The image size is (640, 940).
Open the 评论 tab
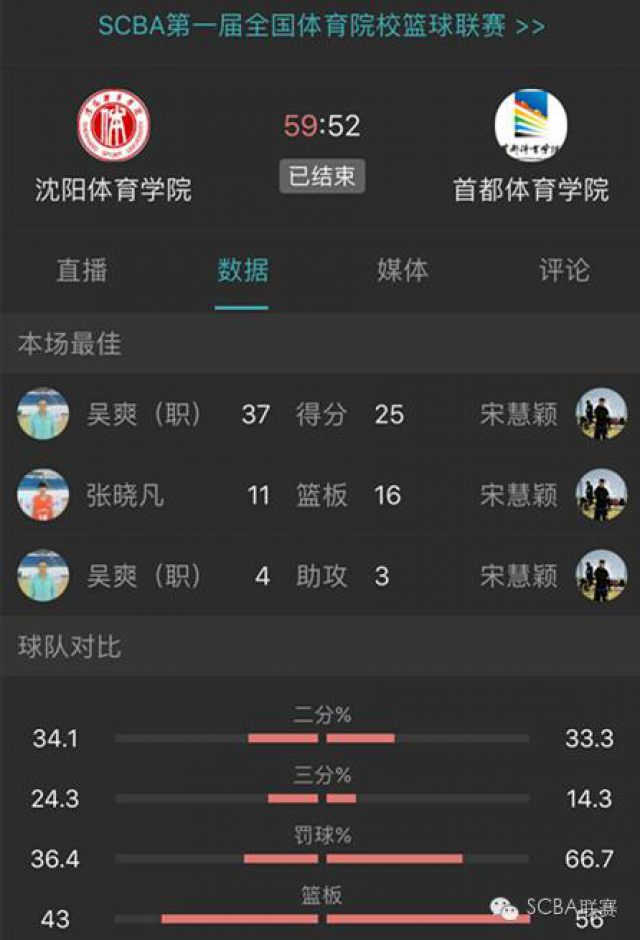tap(563, 270)
